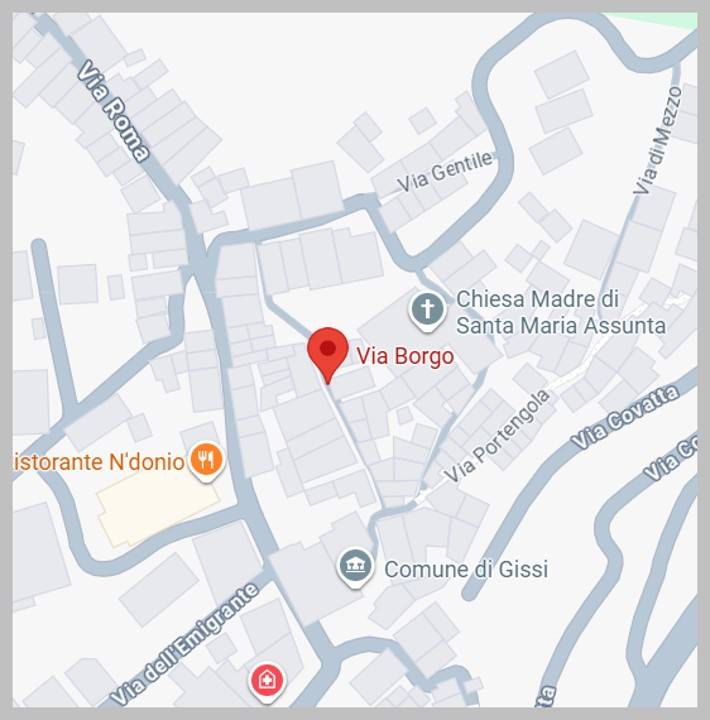Image resolution: width=710 pixels, height=720 pixels.
Task: Select the Comune di Gissi marker
Action: click(355, 568)
